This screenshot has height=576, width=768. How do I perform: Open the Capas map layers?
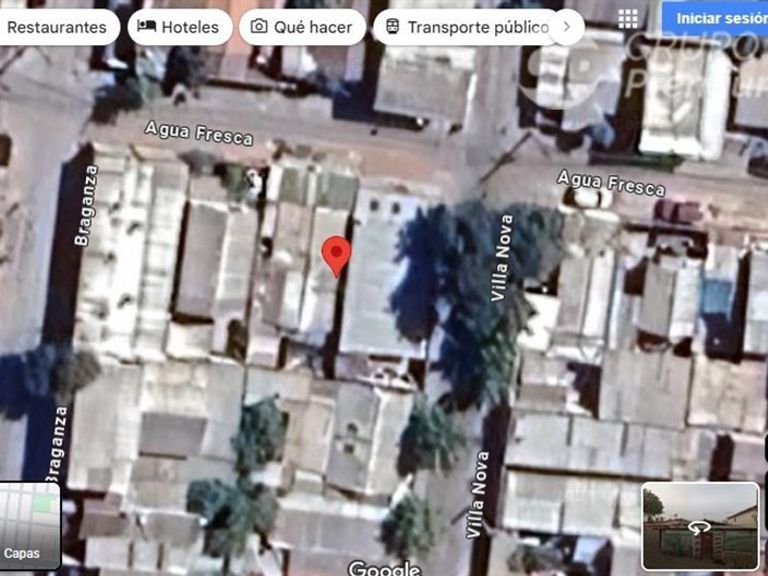tap(30, 527)
